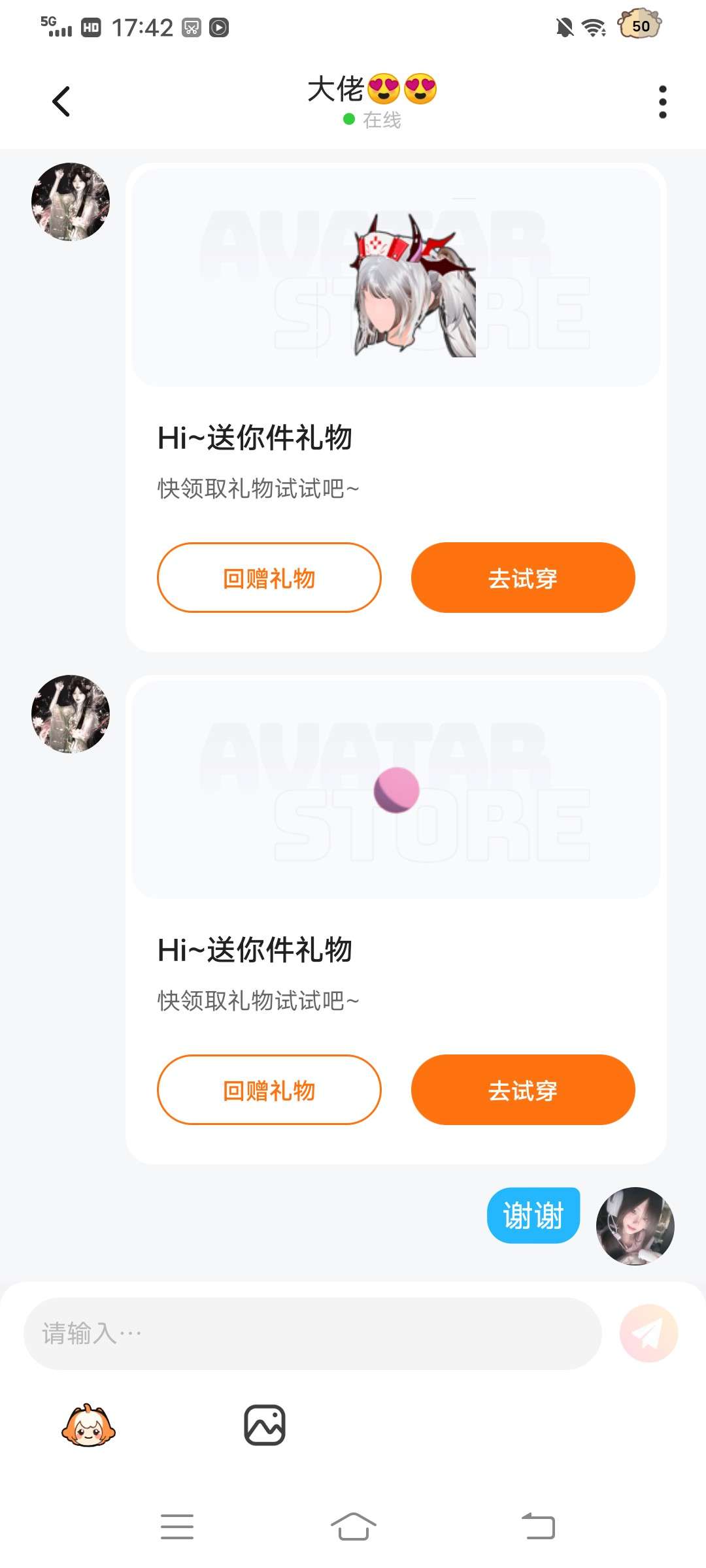Viewport: 706px width, 1568px height.
Task: Open the sender's profile picture beside the first gift
Action: 71,202
